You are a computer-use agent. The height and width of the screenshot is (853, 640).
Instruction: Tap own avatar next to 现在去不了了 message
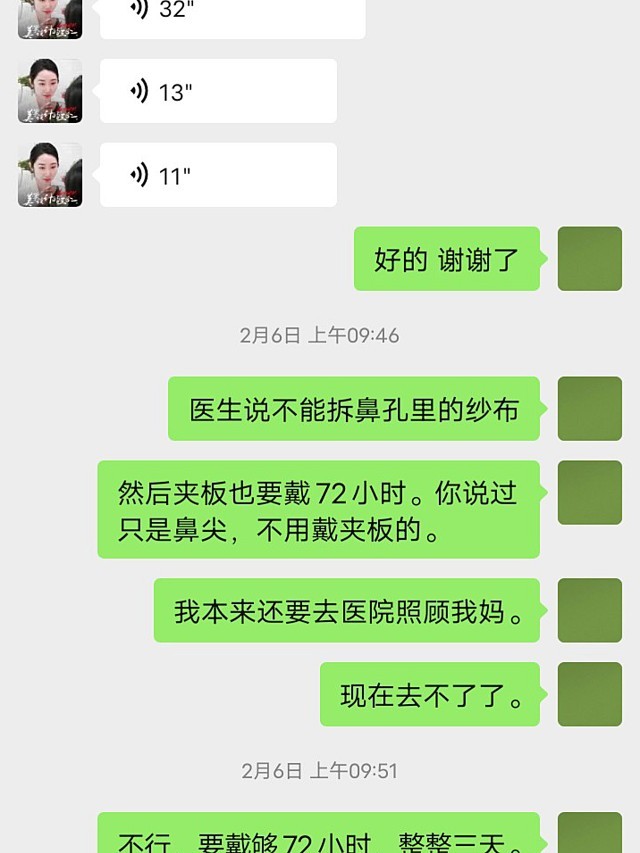click(x=589, y=694)
